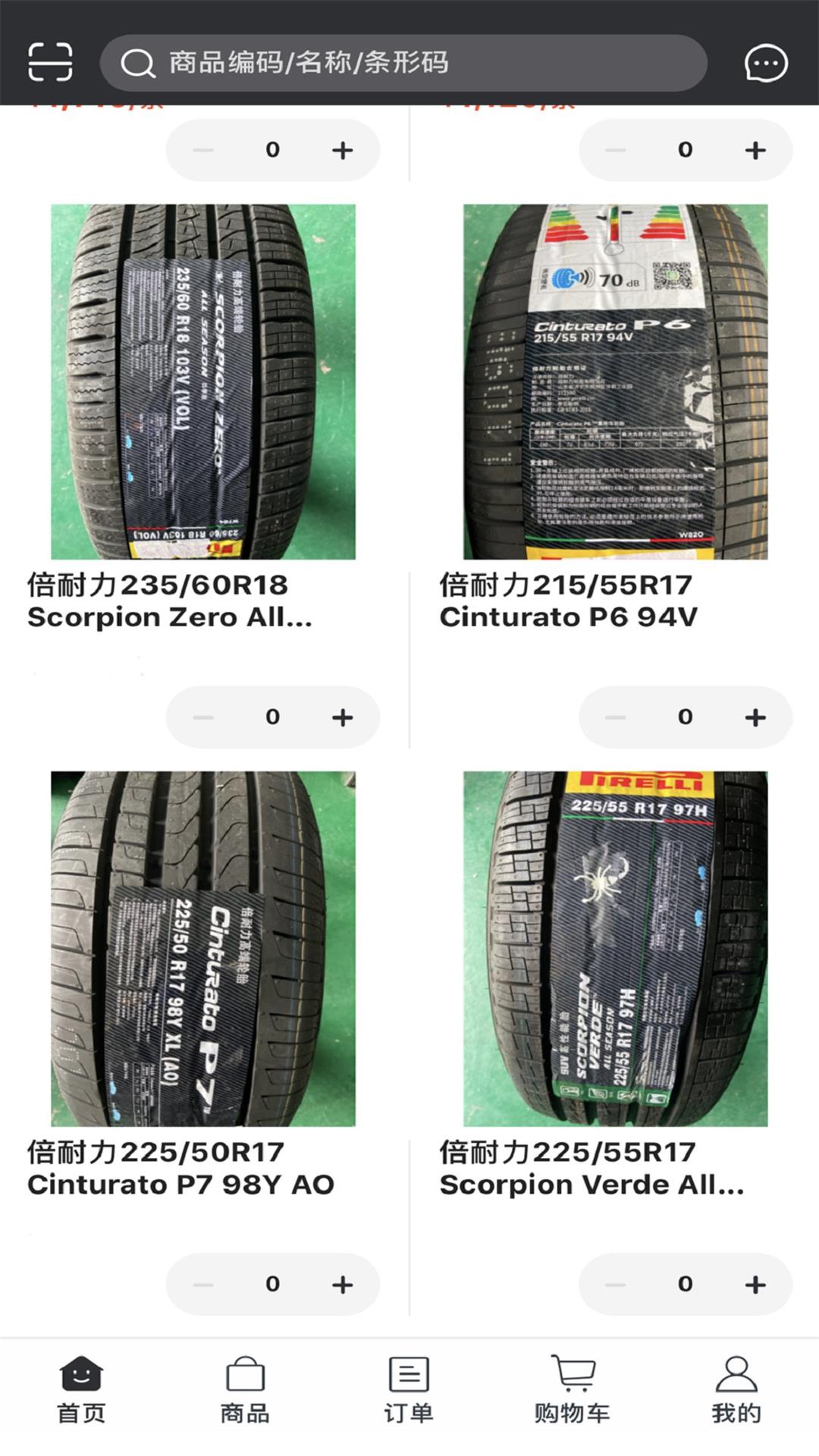Decrease quantity of 215/55R17 Cinturato P6
This screenshot has width=819, height=1456.
616,717
